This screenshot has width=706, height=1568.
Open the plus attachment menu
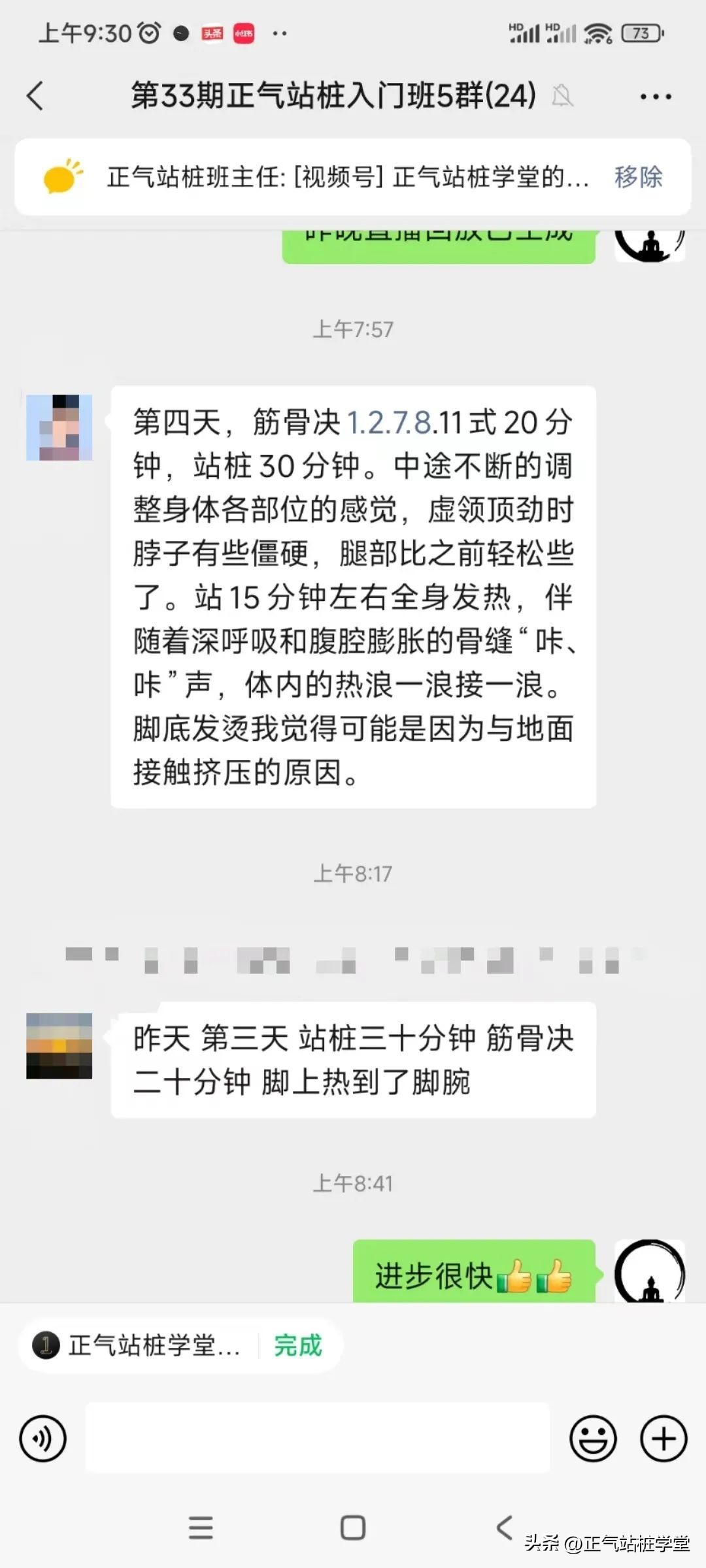pyautogui.click(x=663, y=1439)
